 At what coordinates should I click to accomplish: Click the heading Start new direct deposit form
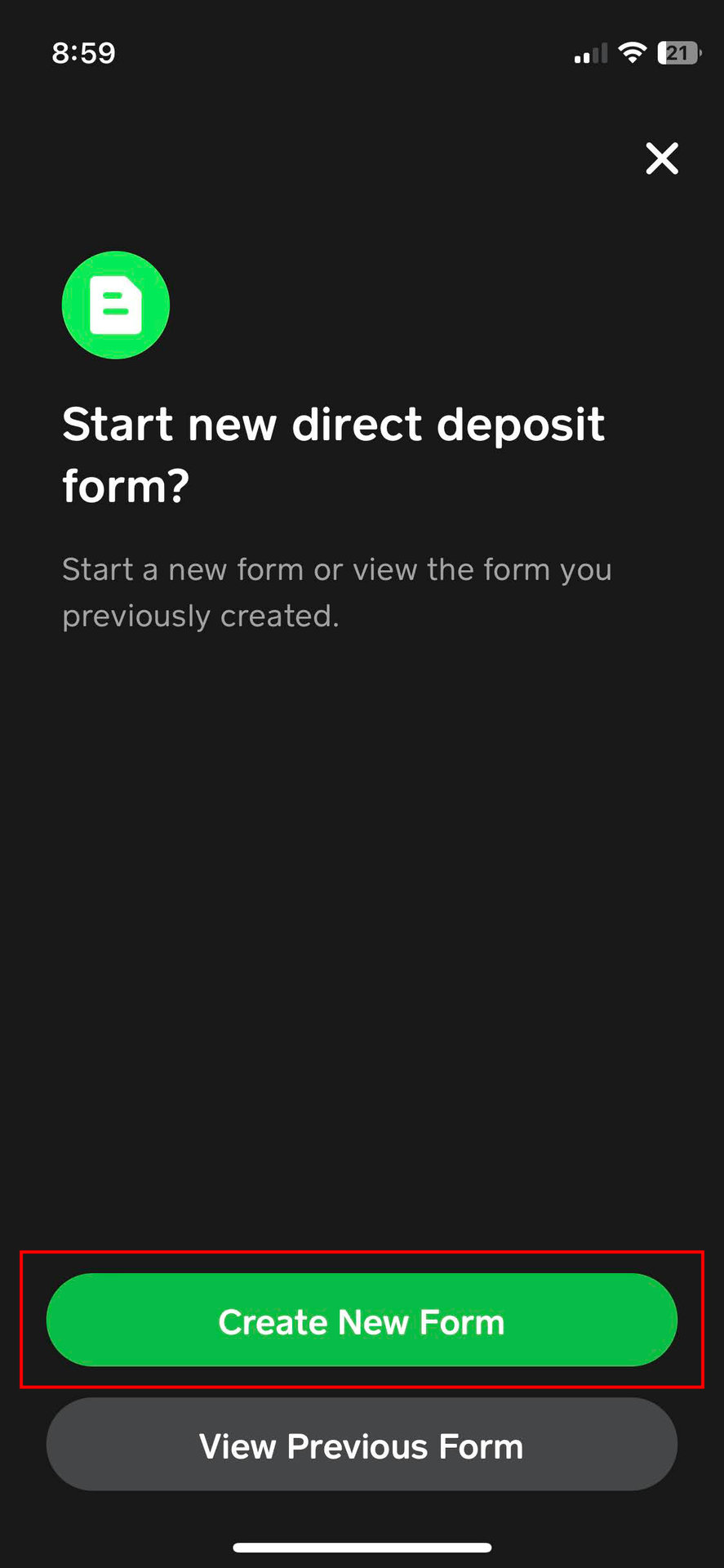pos(333,454)
